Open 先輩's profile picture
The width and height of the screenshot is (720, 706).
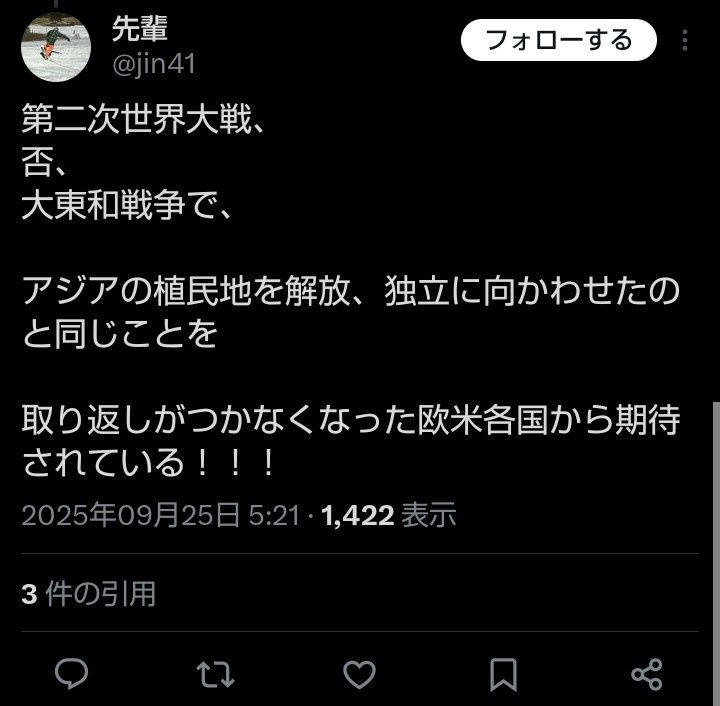pos(57,48)
